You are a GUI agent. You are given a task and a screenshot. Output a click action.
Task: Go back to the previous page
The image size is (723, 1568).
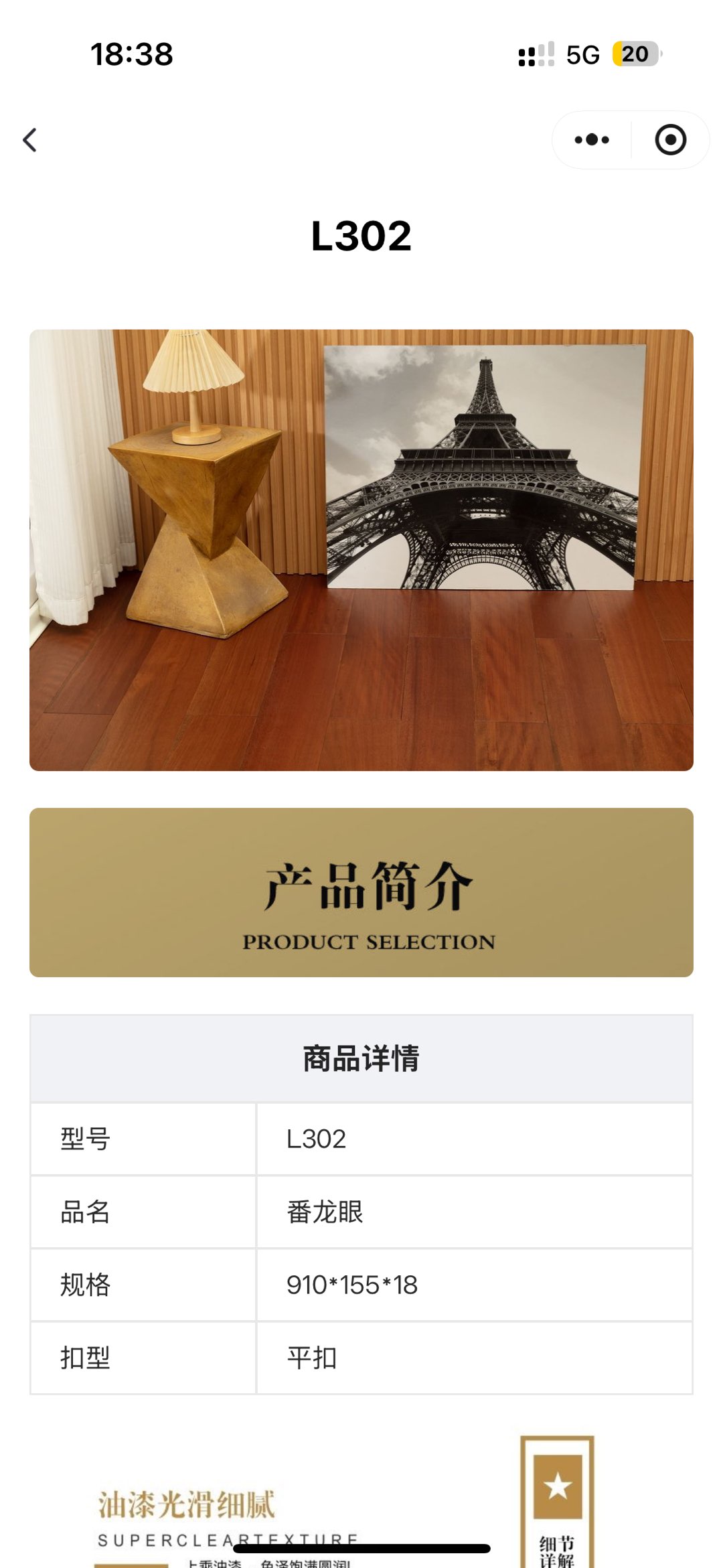30,140
